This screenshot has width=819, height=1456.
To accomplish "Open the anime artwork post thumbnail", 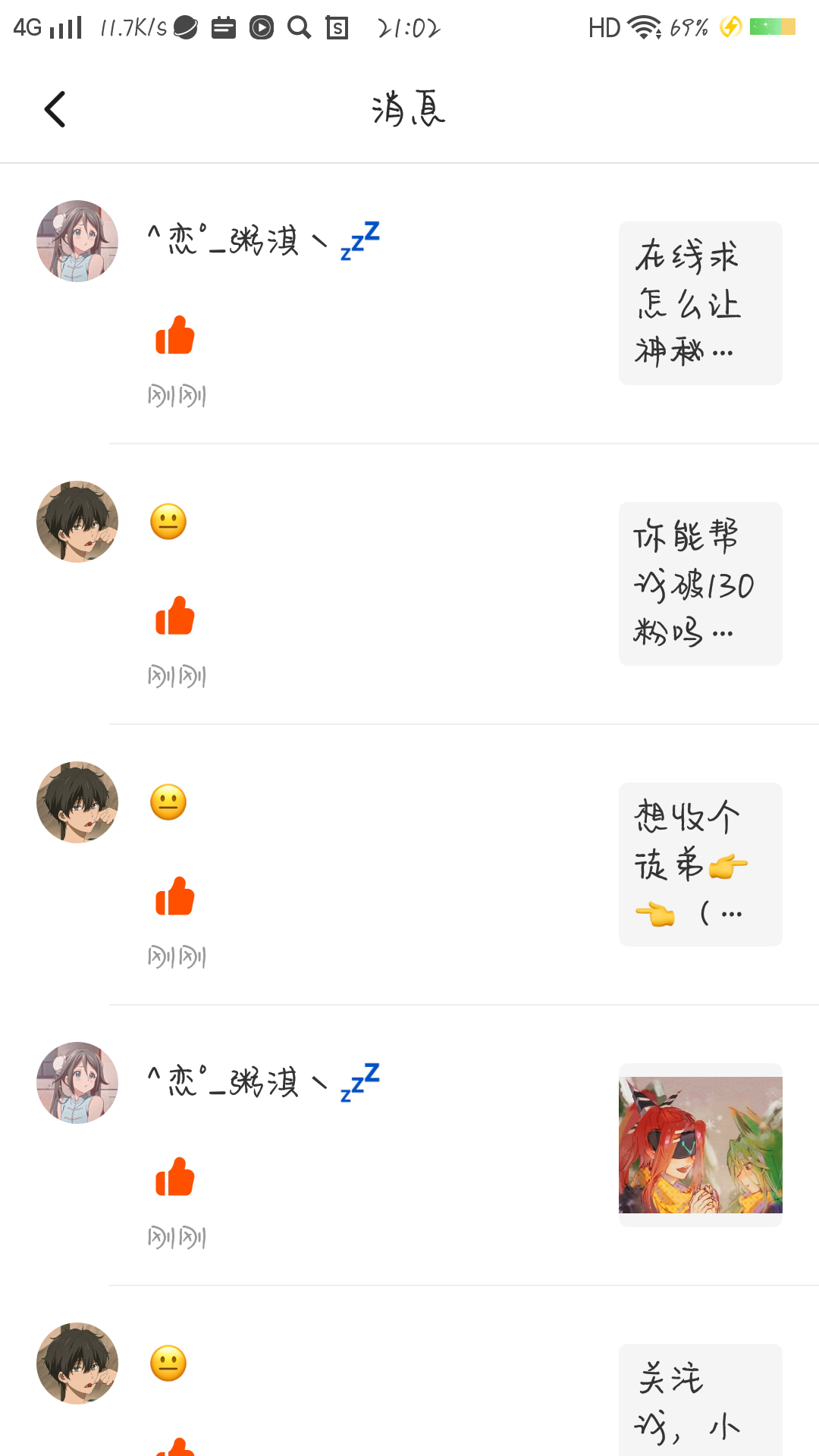I will (x=700, y=1145).
